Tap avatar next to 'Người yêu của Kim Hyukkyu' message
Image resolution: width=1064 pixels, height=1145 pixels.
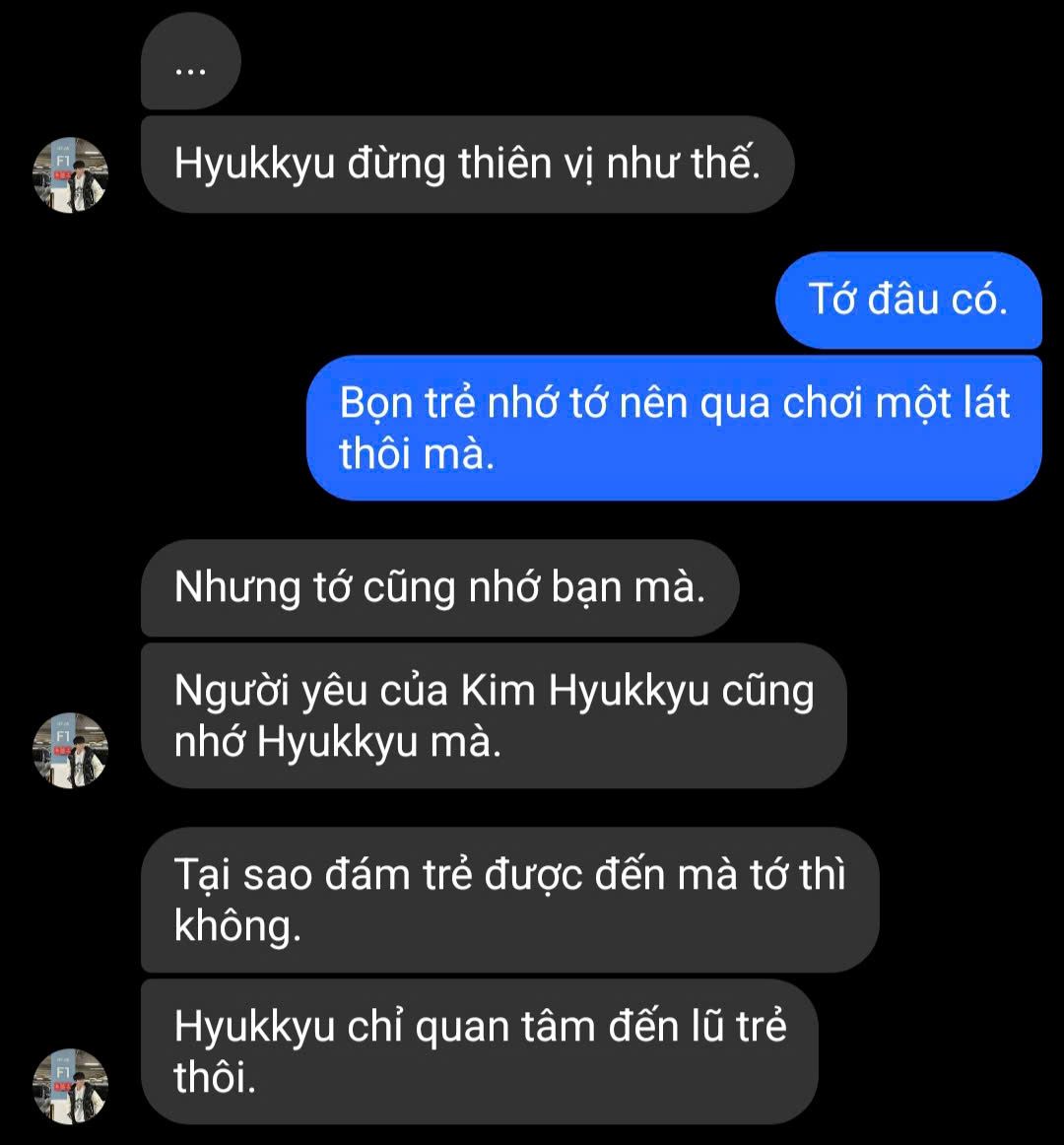pyautogui.click(x=71, y=750)
